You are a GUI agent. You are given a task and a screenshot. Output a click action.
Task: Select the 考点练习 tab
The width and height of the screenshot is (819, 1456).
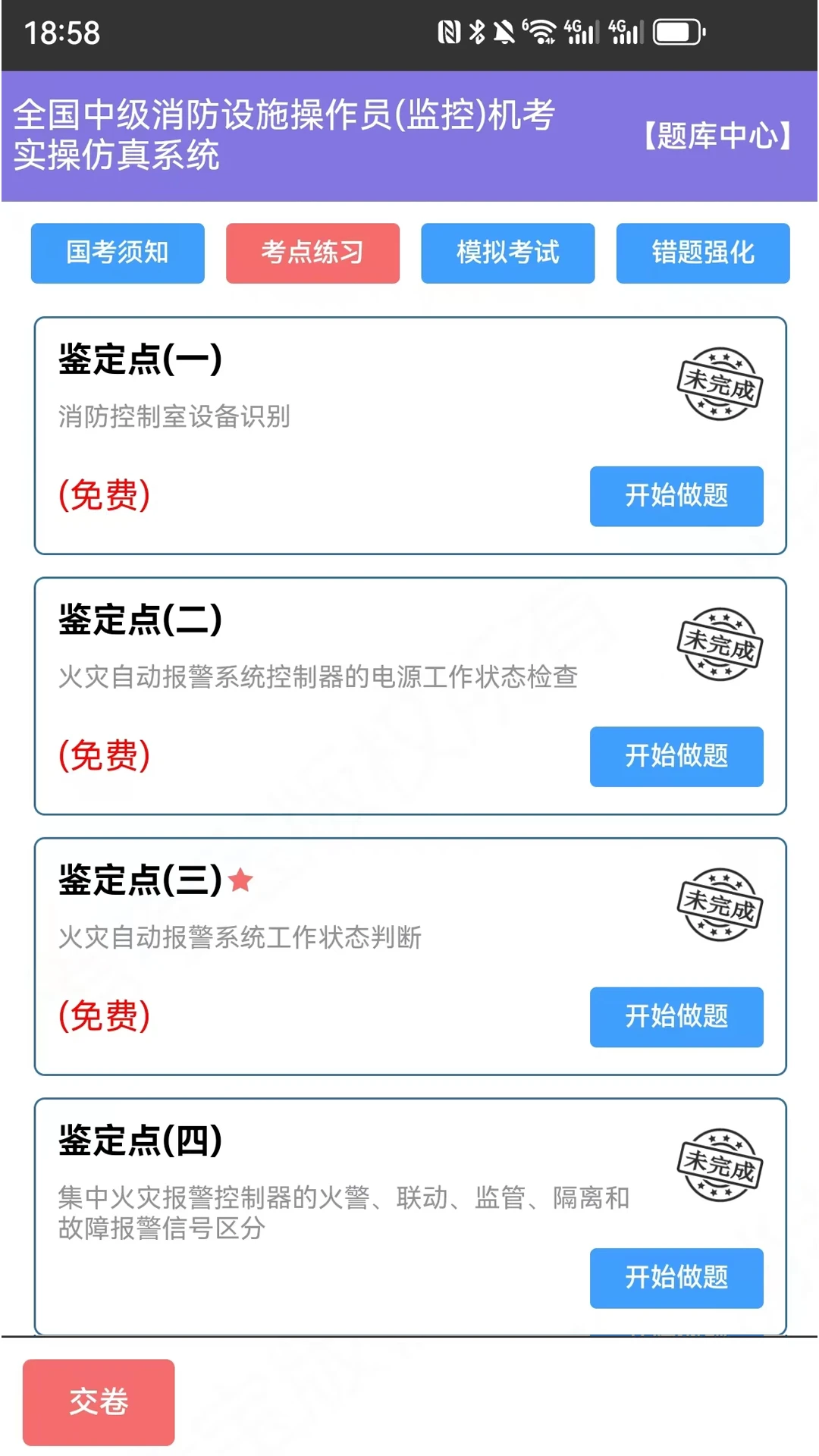[312, 253]
